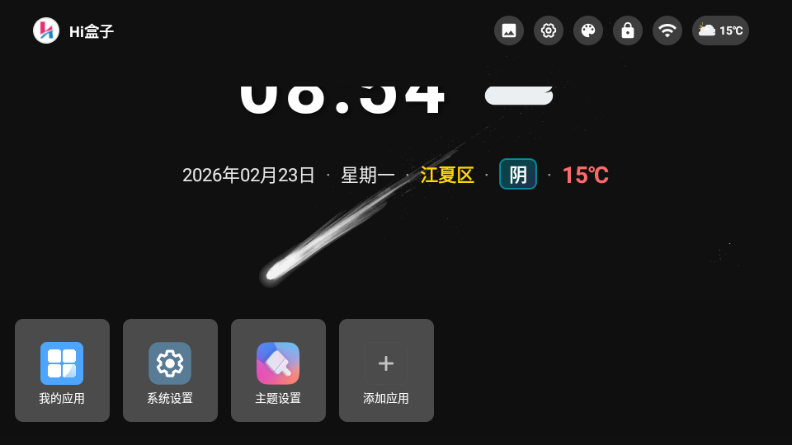Screen dimensions: 792x445
Task: Open the wallpaper image icon
Action: pyautogui.click(x=509, y=30)
